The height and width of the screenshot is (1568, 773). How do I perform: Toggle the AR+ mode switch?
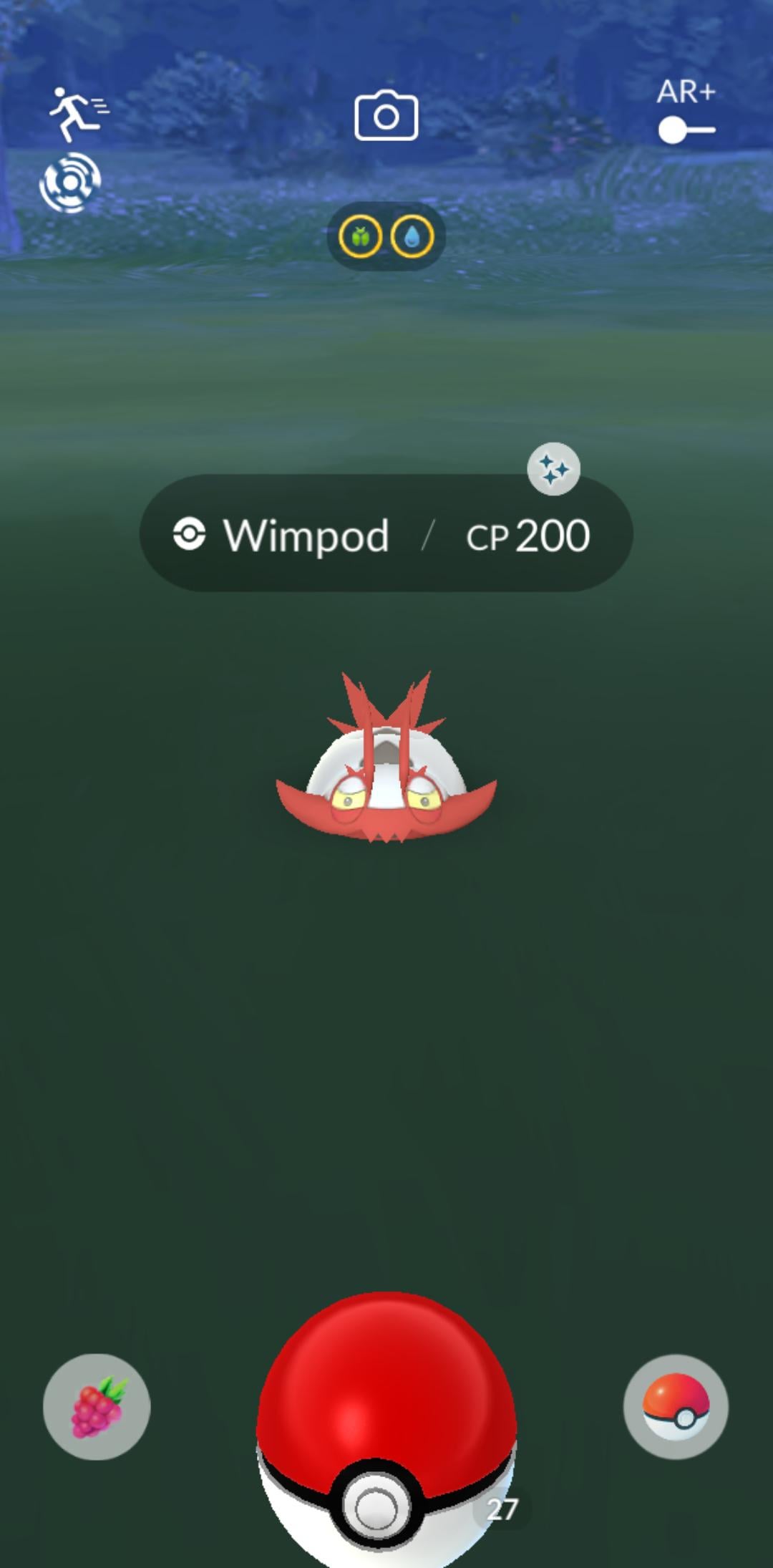686,130
